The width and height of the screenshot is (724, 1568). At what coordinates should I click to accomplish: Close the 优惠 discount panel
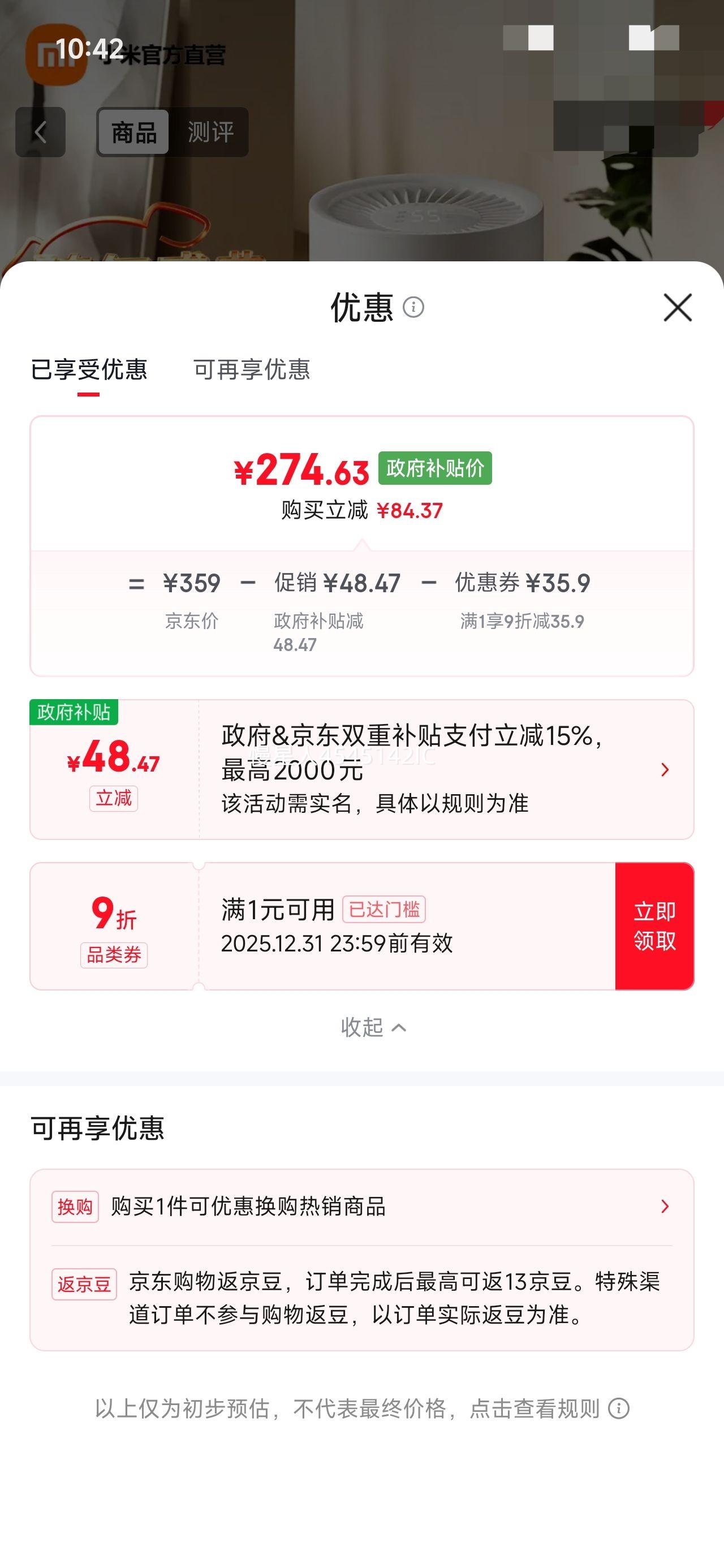tap(678, 308)
